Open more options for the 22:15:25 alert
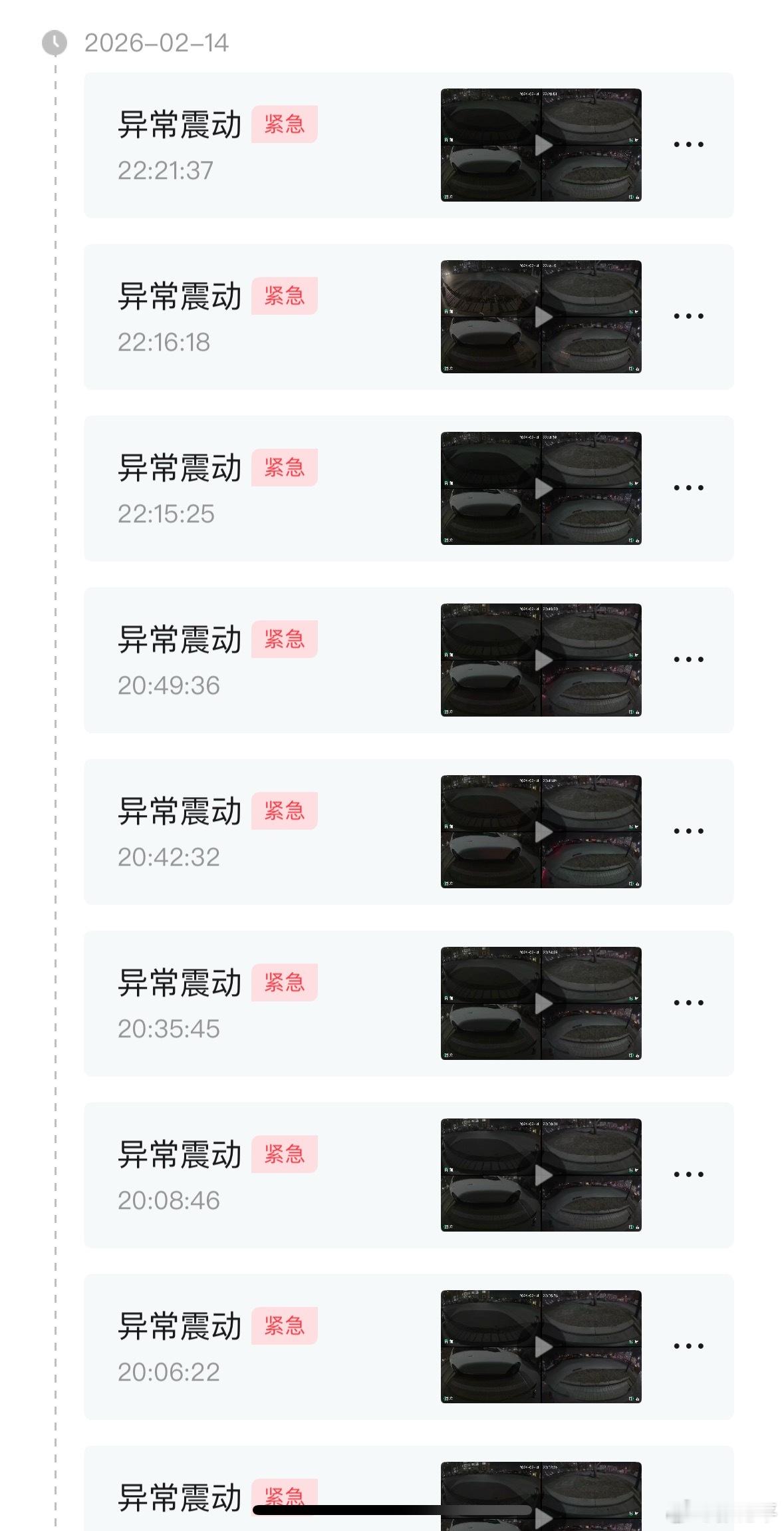The height and width of the screenshot is (1531, 784). click(x=688, y=486)
